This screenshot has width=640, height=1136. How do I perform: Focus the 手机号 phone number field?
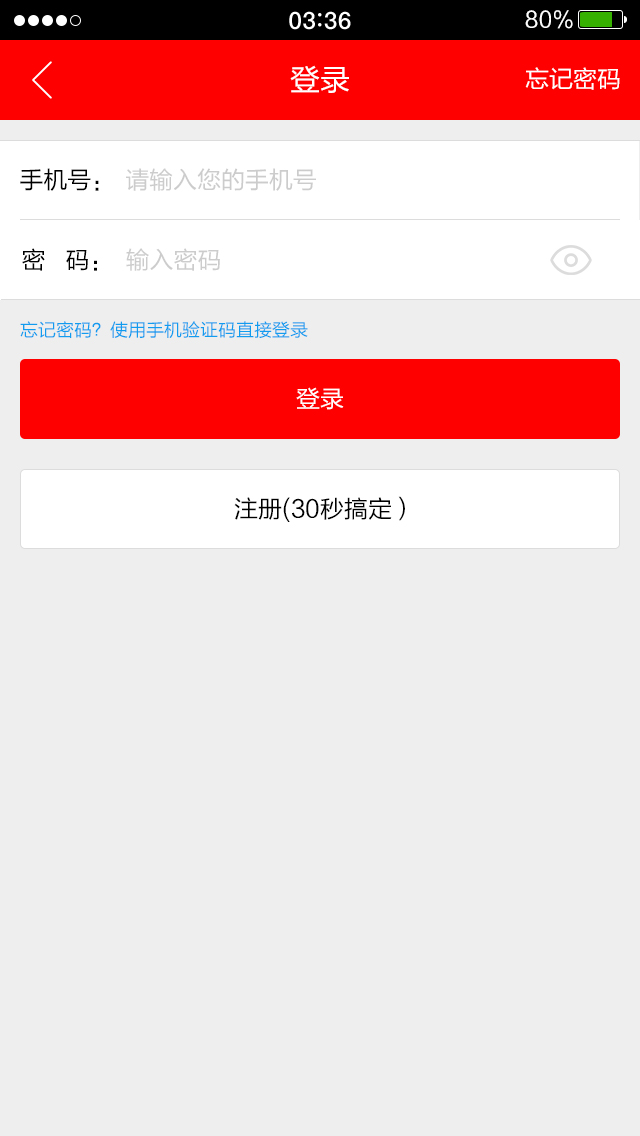point(360,180)
